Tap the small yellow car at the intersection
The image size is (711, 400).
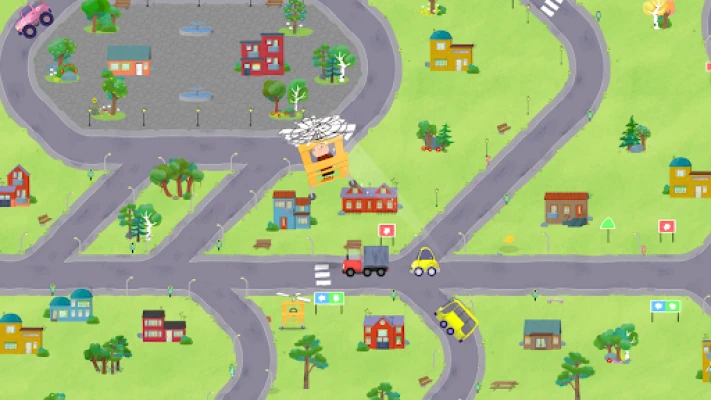click(x=425, y=263)
